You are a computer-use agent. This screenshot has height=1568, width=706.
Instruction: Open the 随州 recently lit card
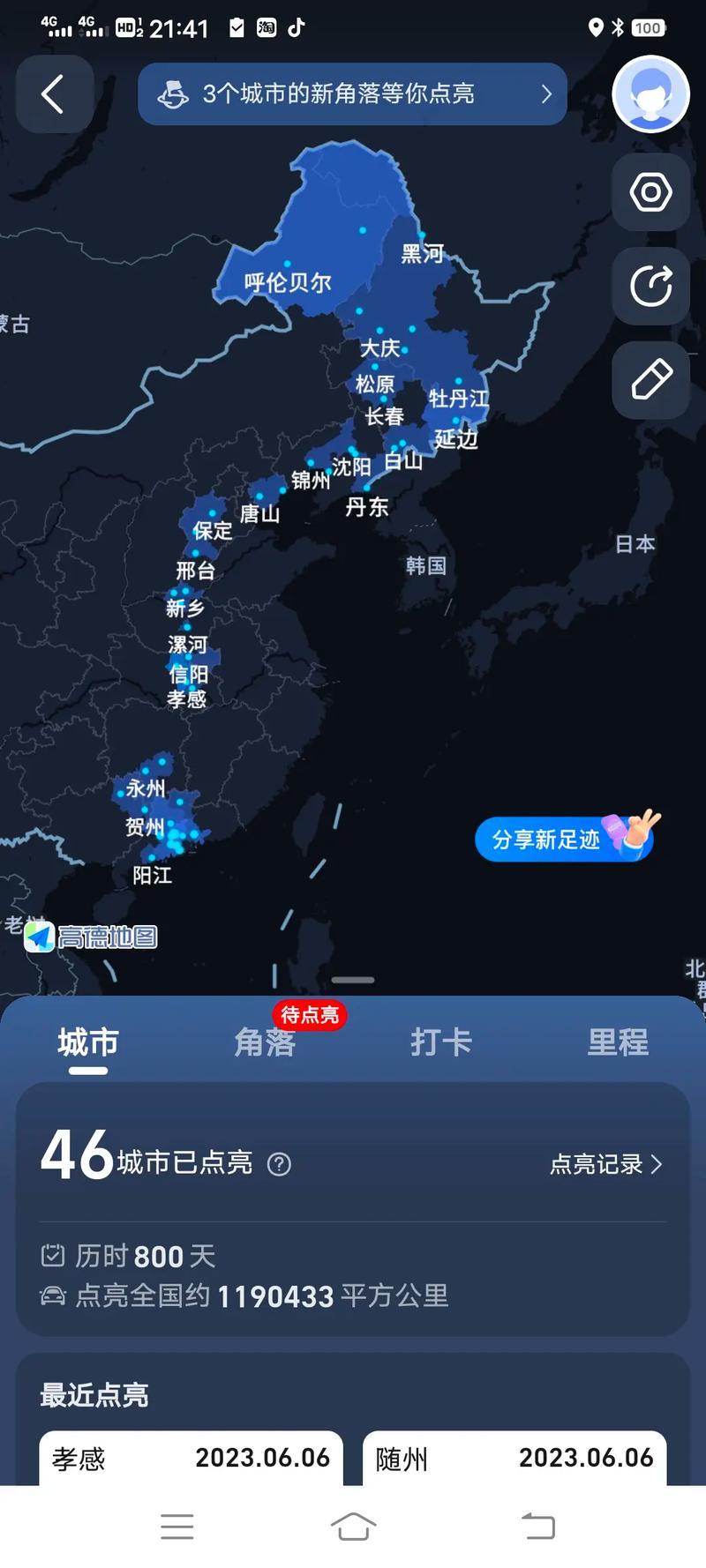pyautogui.click(x=514, y=1458)
